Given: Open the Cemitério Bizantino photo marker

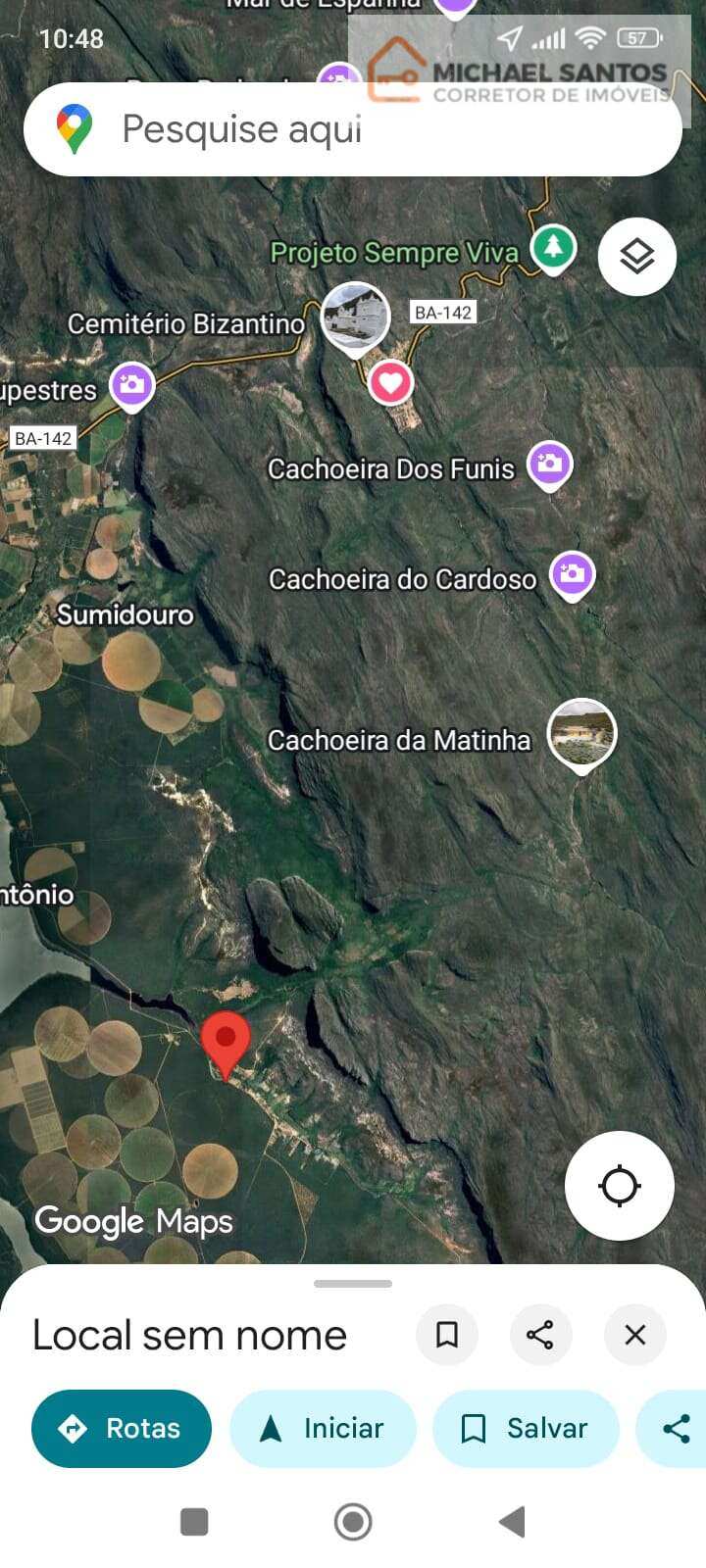Looking at the screenshot, I should click(x=354, y=316).
